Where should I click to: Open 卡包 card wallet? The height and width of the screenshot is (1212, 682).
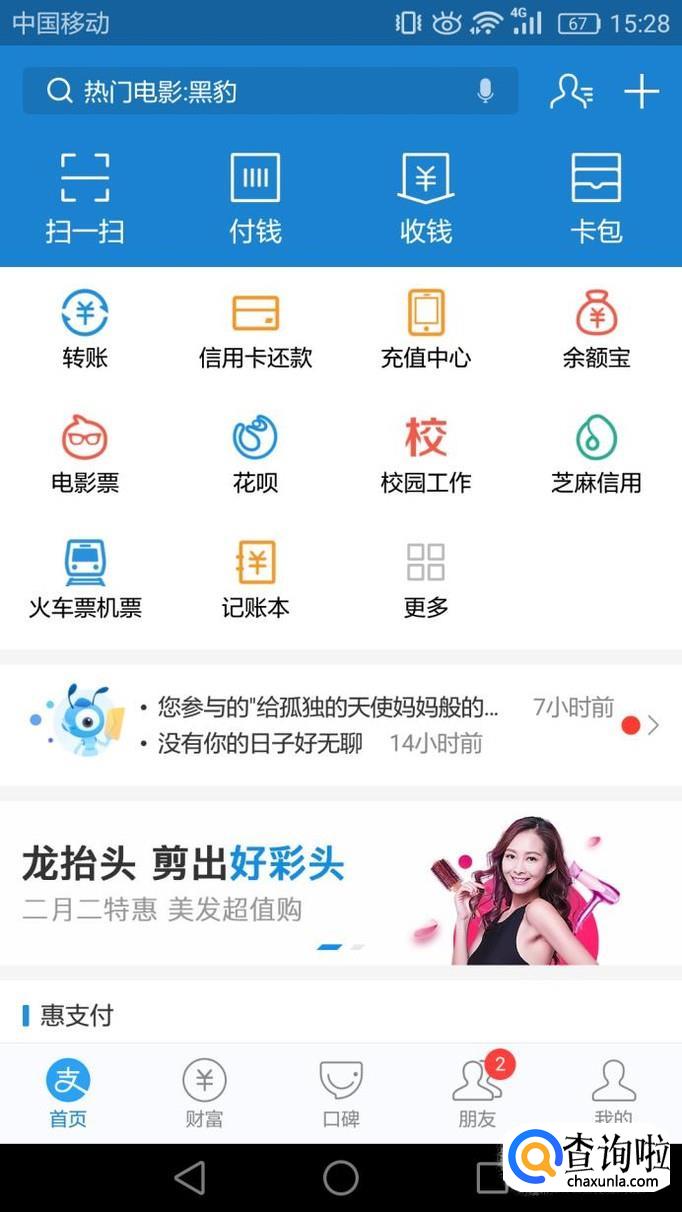[596, 198]
